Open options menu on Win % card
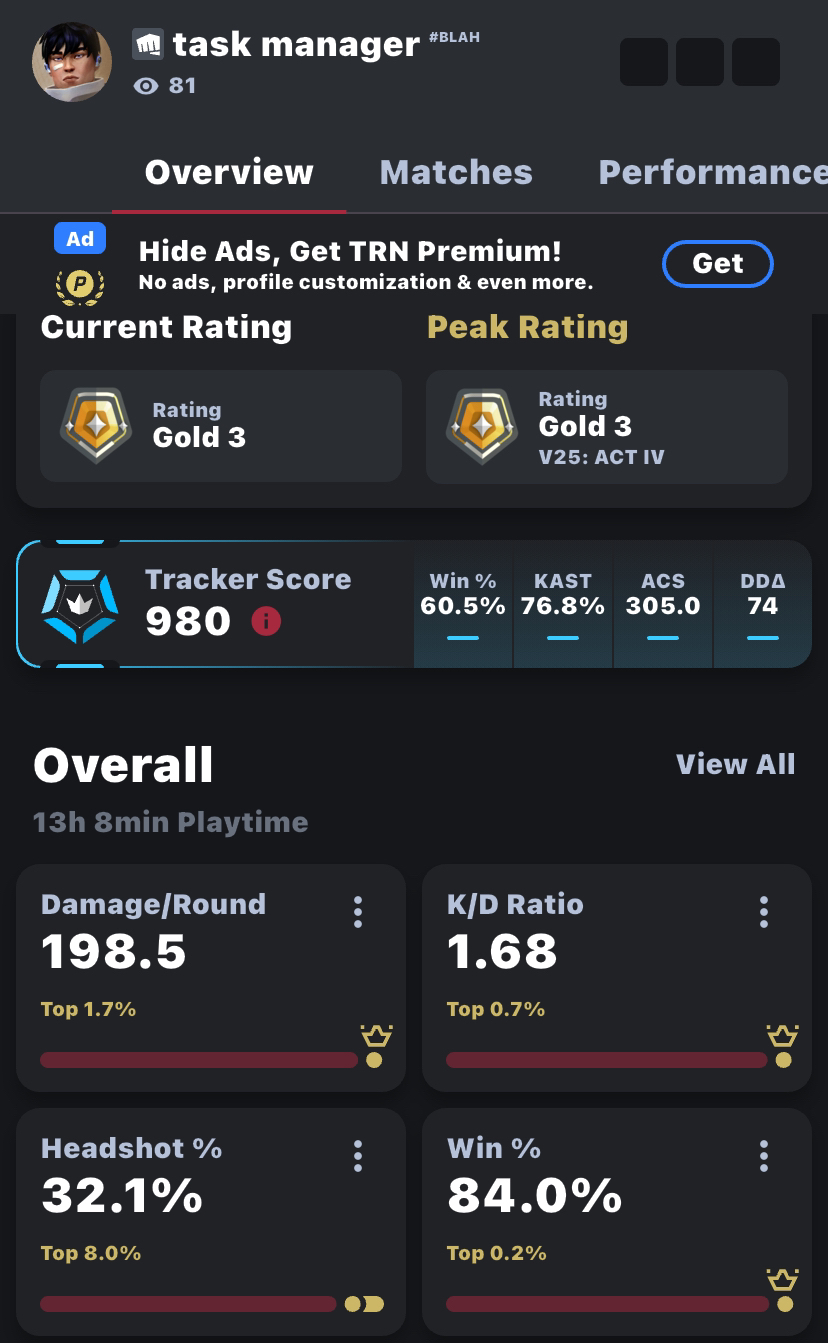 [x=764, y=1156]
